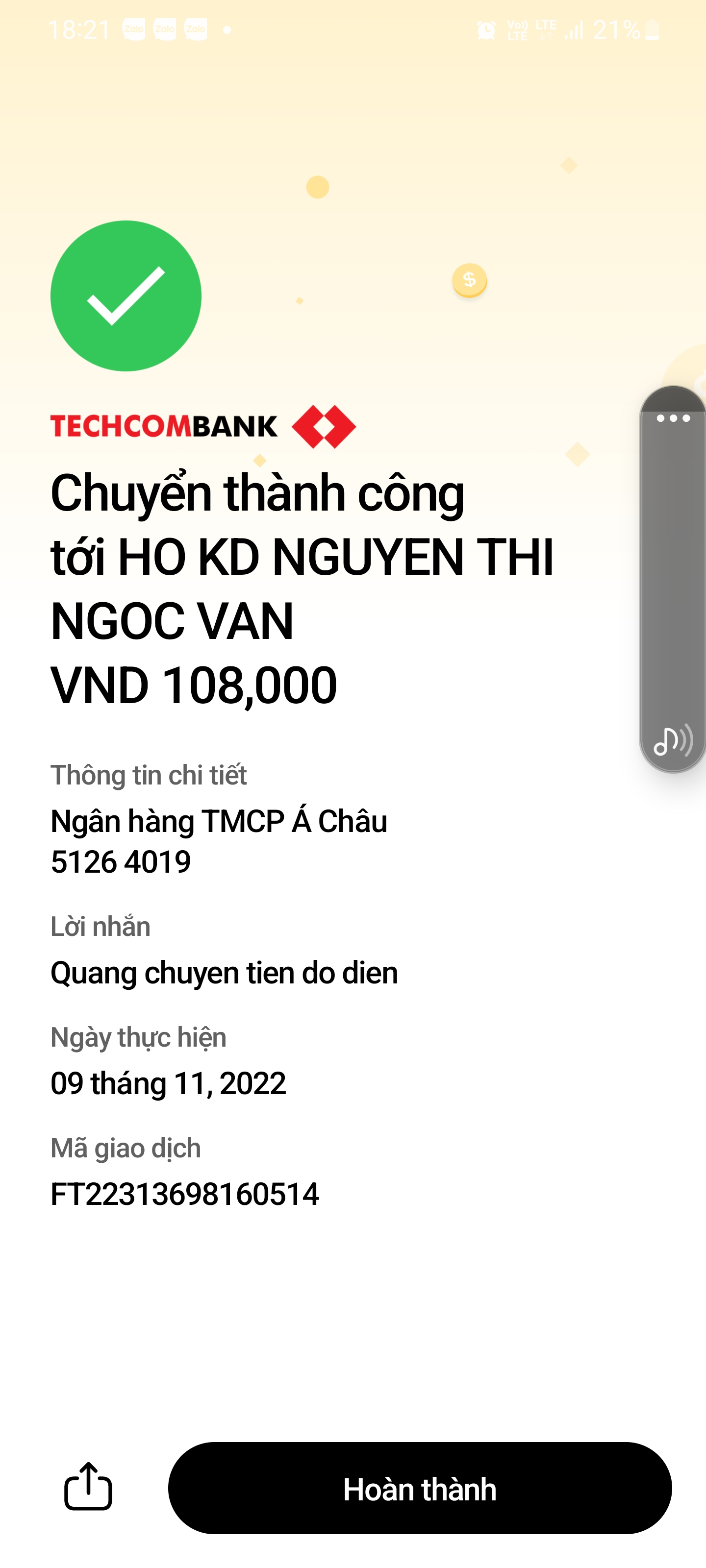The image size is (706, 1568).
Task: Open the floating panel's three-dot menu
Action: tap(673, 418)
